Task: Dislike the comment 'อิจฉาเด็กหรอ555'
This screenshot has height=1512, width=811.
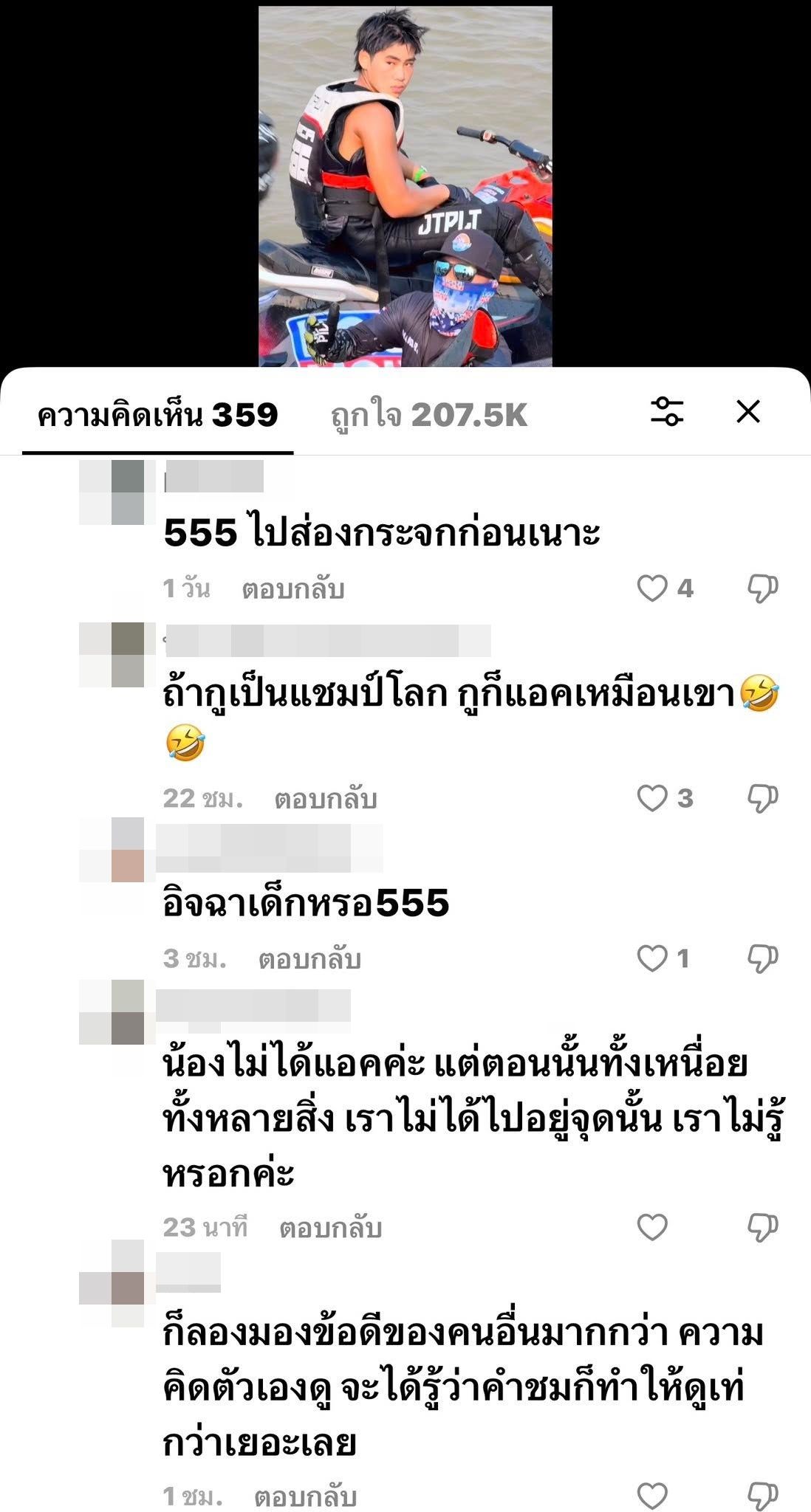Action: (762, 958)
